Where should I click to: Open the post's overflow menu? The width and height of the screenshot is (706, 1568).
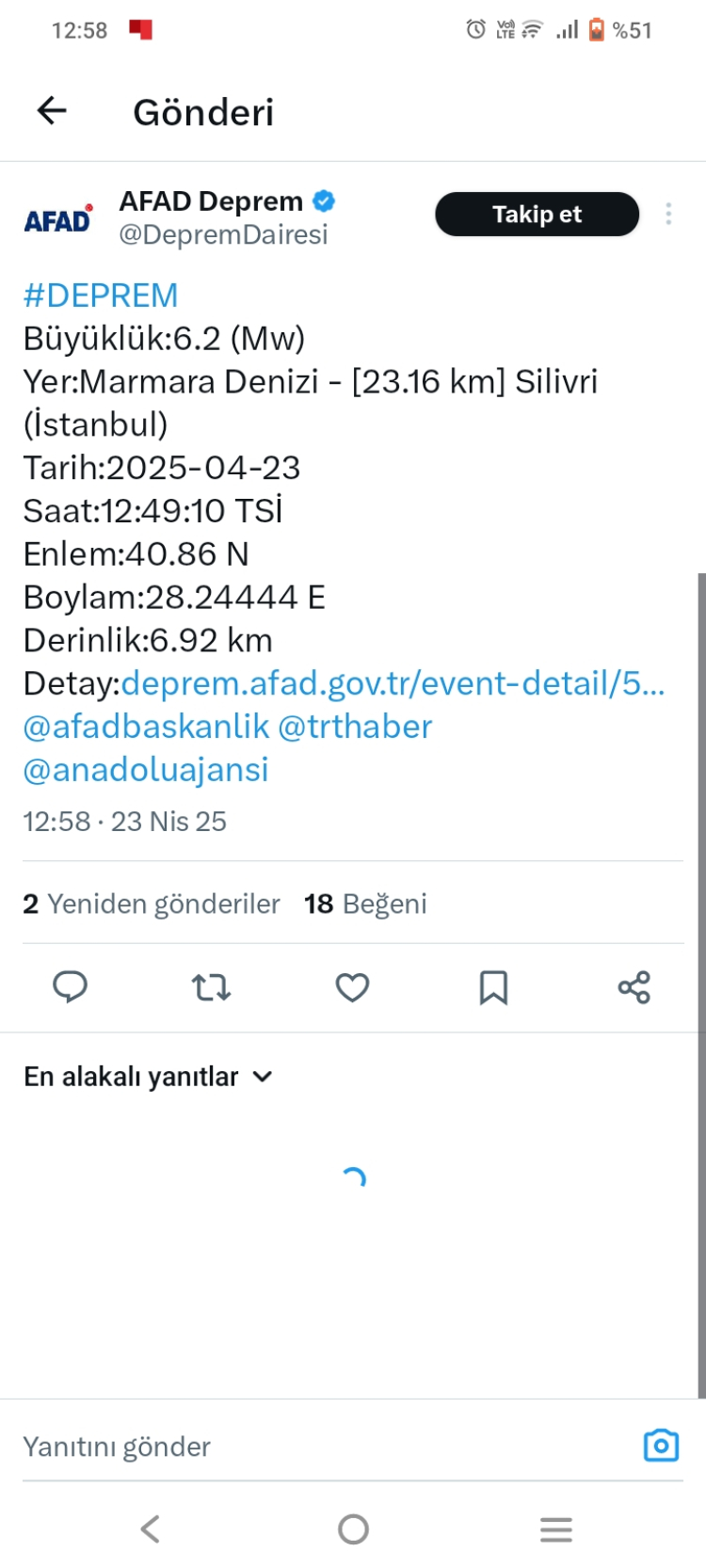click(668, 215)
